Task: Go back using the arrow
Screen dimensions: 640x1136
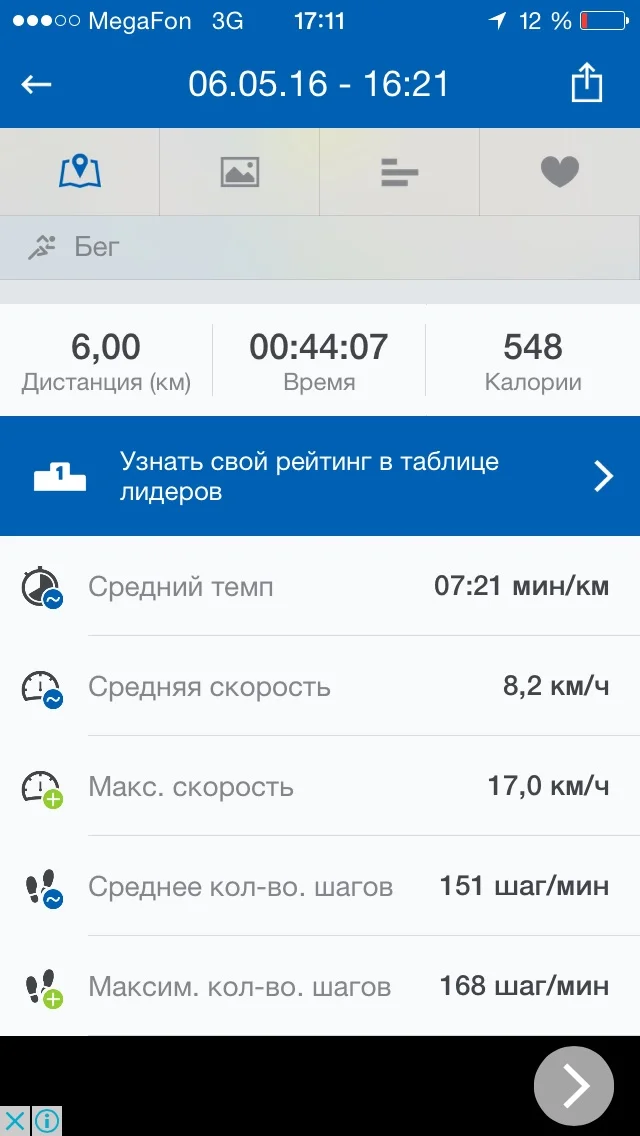Action: click(37, 85)
